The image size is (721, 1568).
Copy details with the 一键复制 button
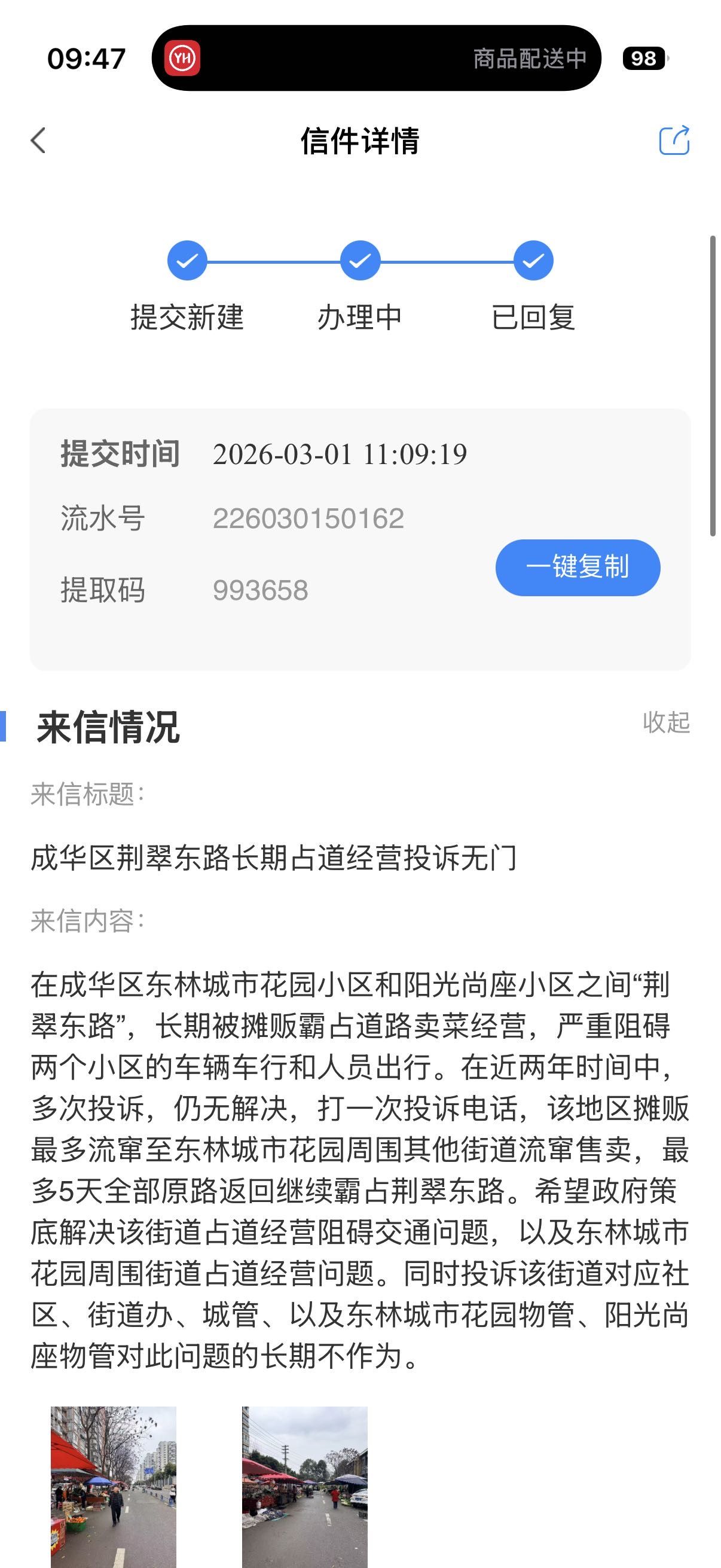[578, 568]
